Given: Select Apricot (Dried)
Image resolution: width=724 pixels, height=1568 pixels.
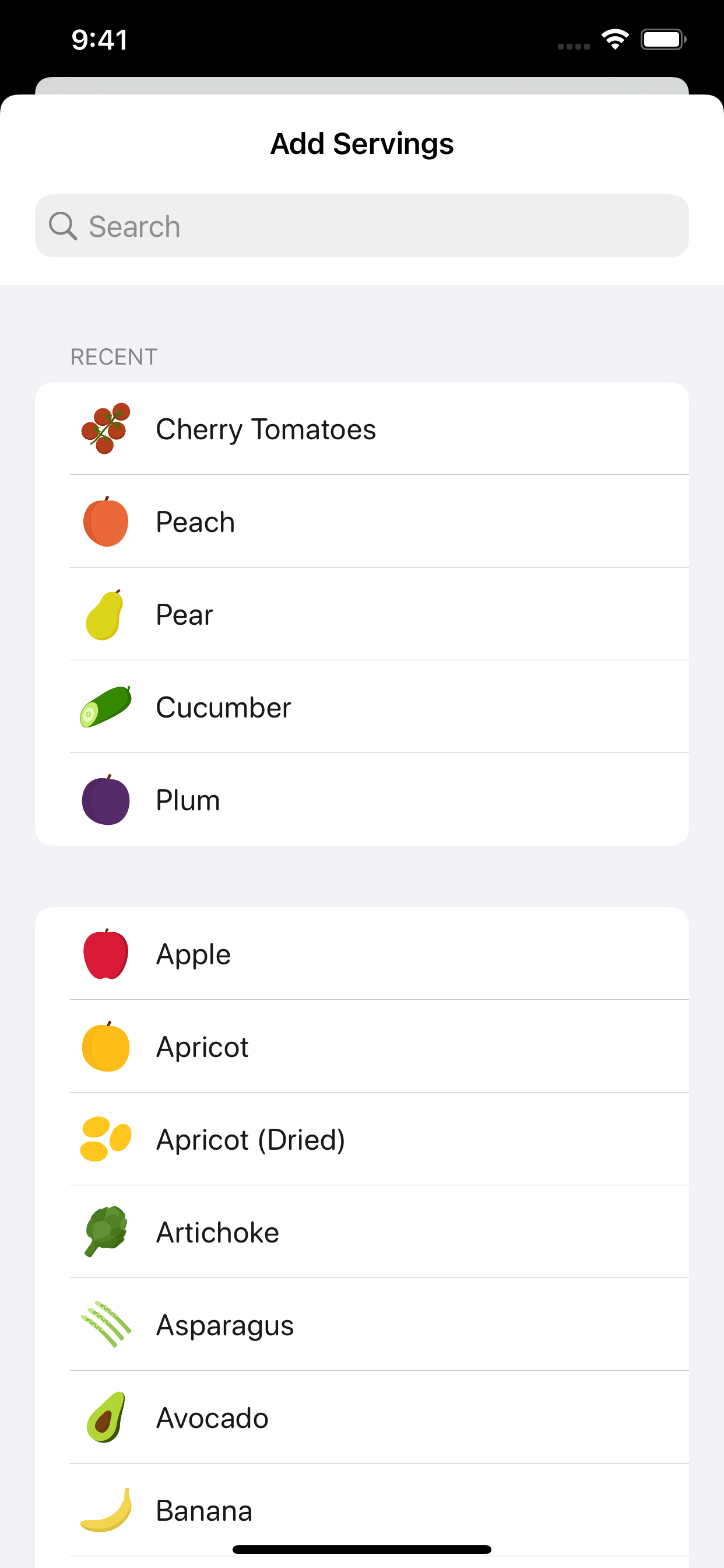Looking at the screenshot, I should [361, 1139].
